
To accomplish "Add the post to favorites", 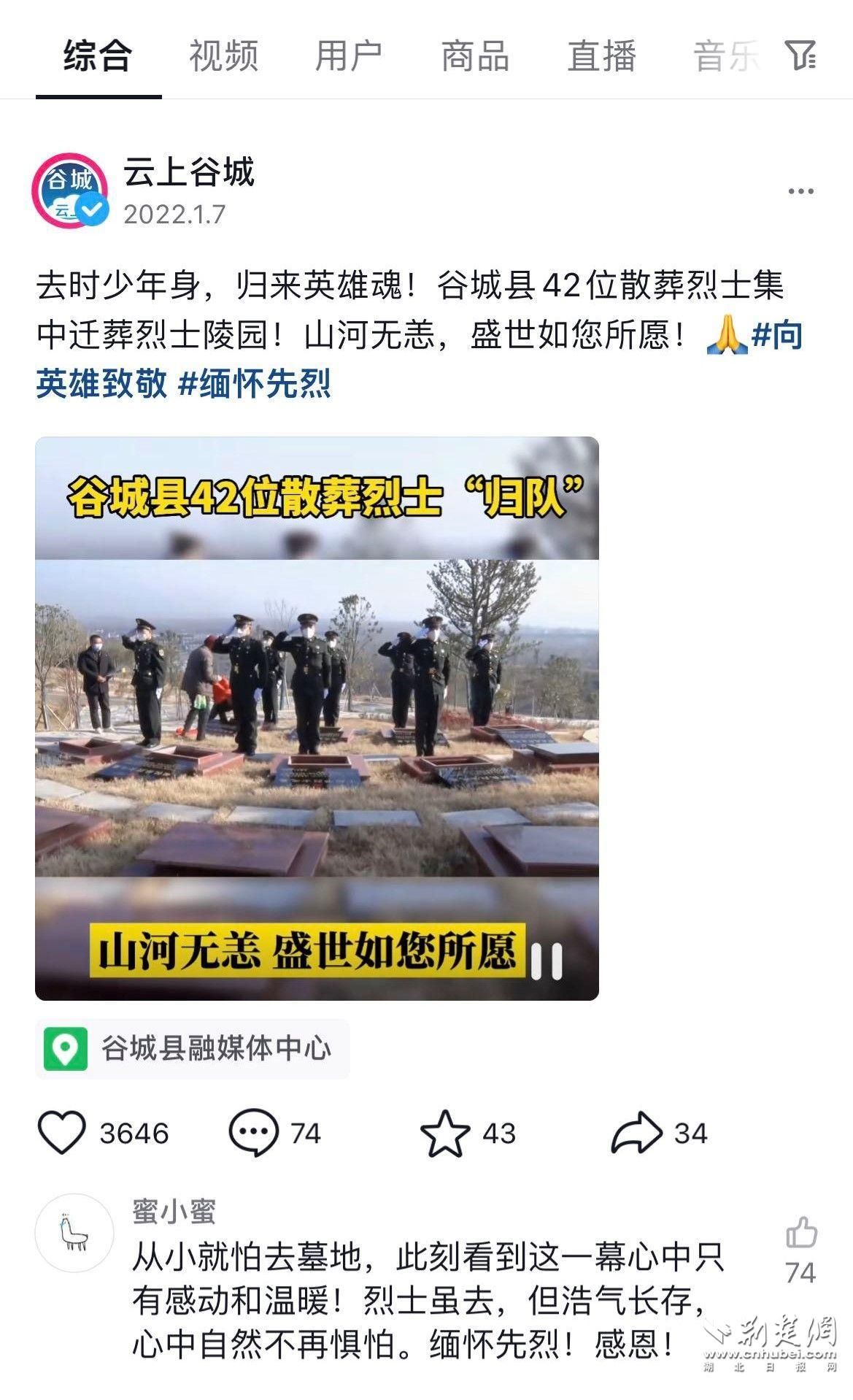I will (444, 1133).
